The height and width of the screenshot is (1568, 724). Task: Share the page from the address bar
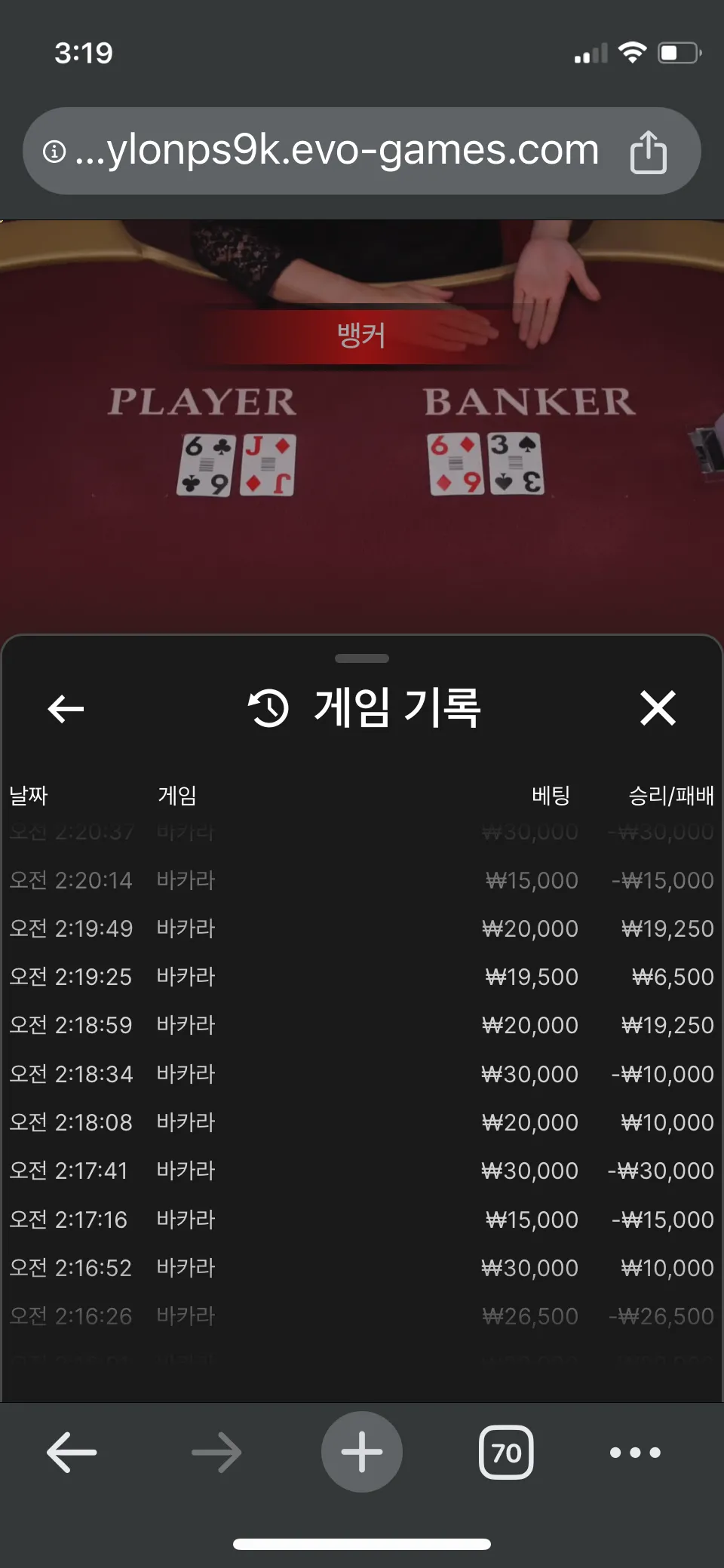click(x=649, y=152)
